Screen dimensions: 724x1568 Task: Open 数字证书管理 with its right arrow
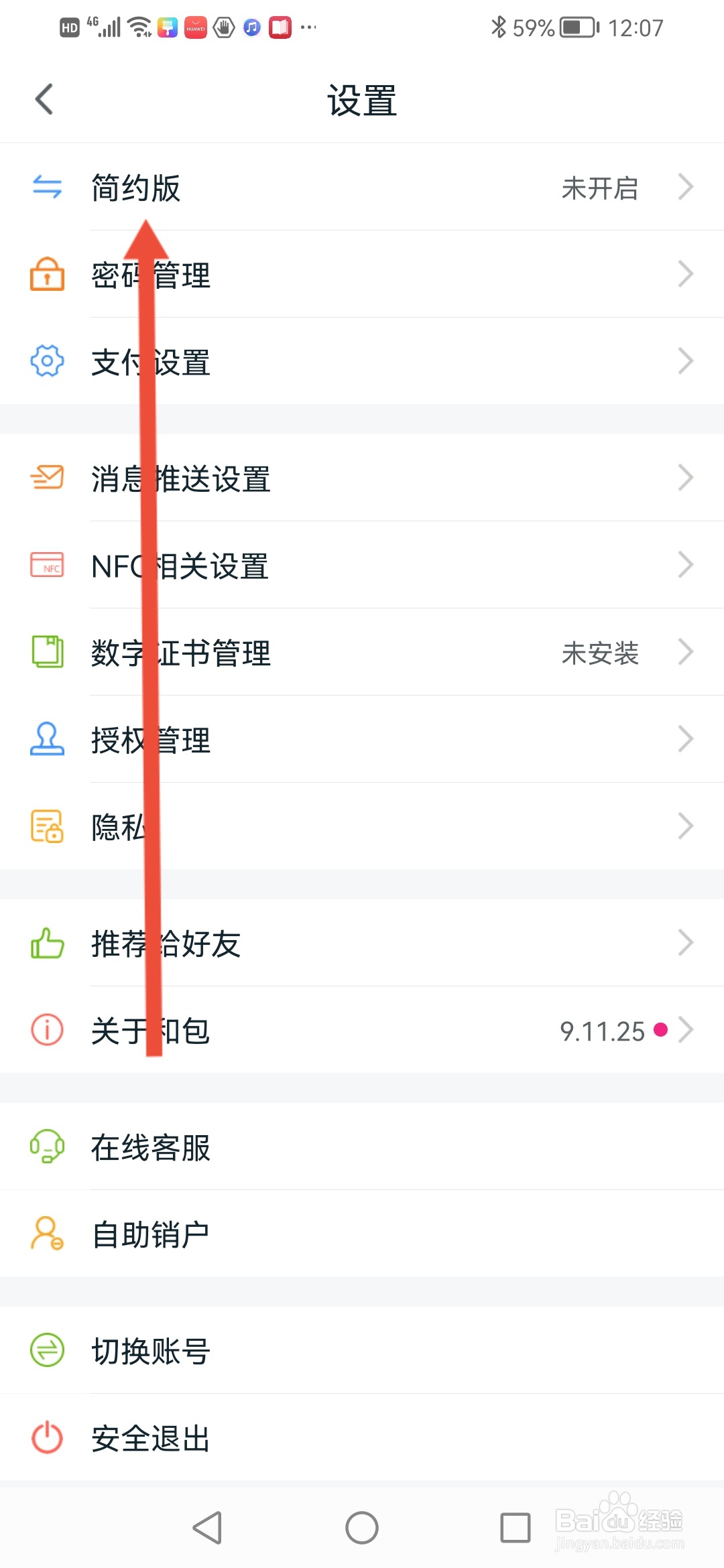685,652
